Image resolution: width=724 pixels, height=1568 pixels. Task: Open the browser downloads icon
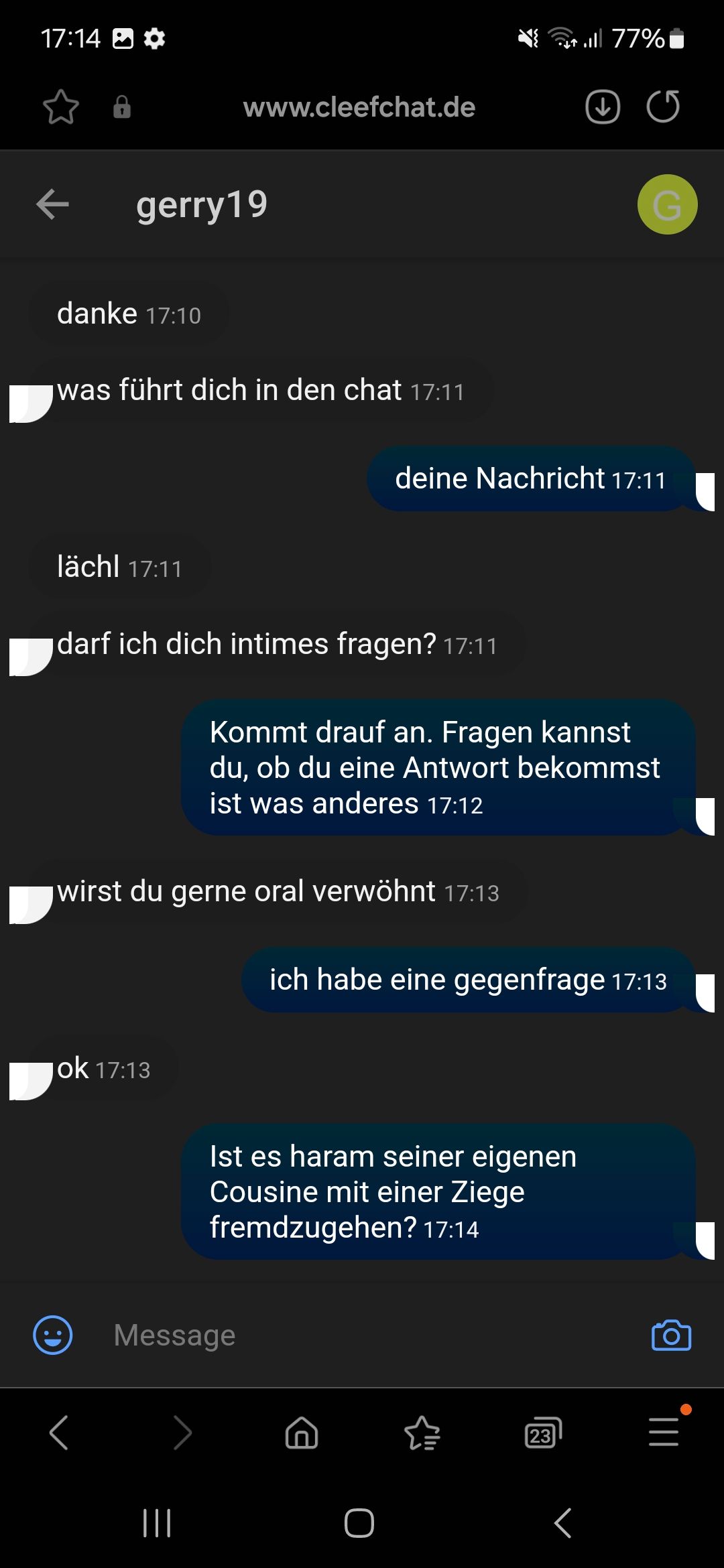coord(603,107)
